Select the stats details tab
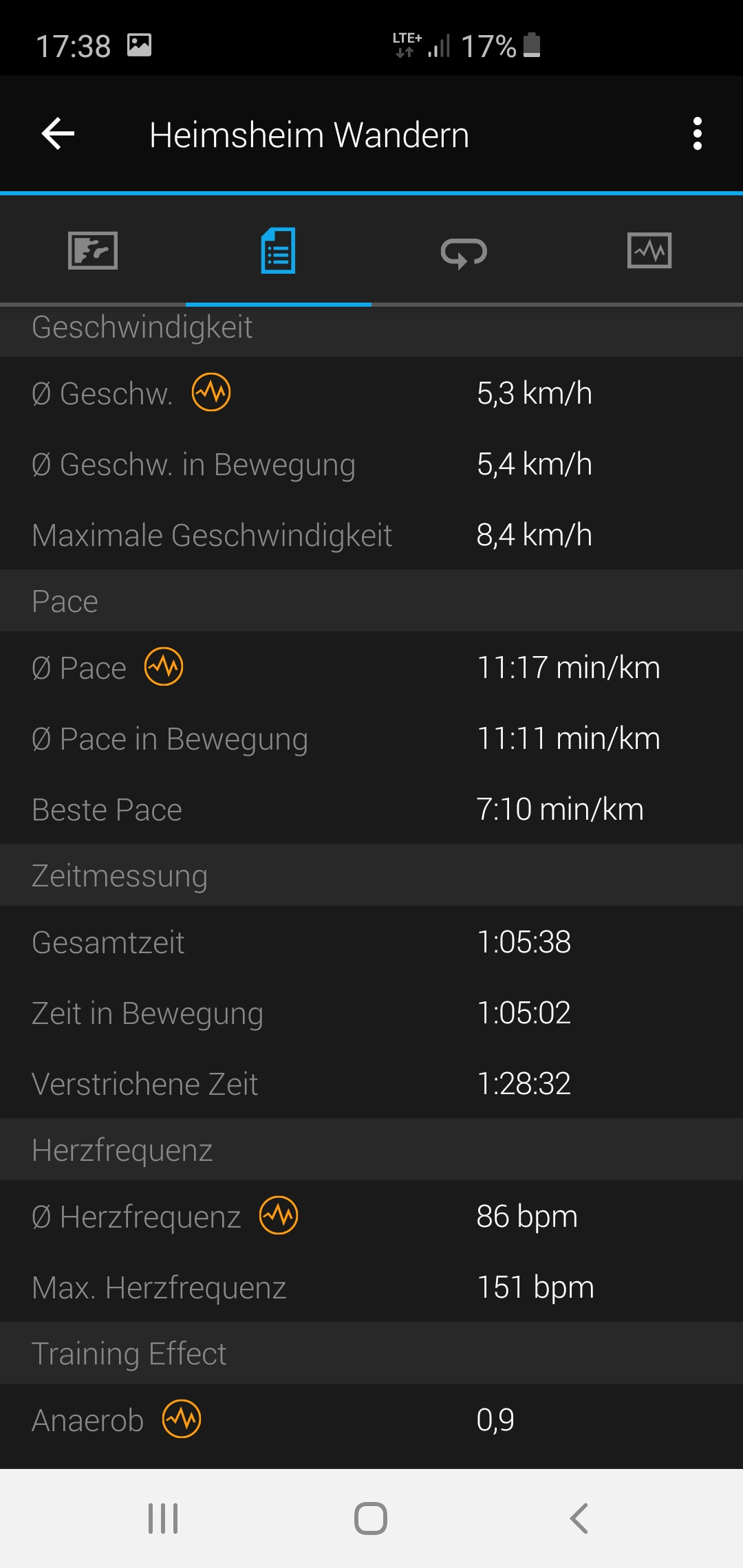The height and width of the screenshot is (1568, 743). click(279, 251)
